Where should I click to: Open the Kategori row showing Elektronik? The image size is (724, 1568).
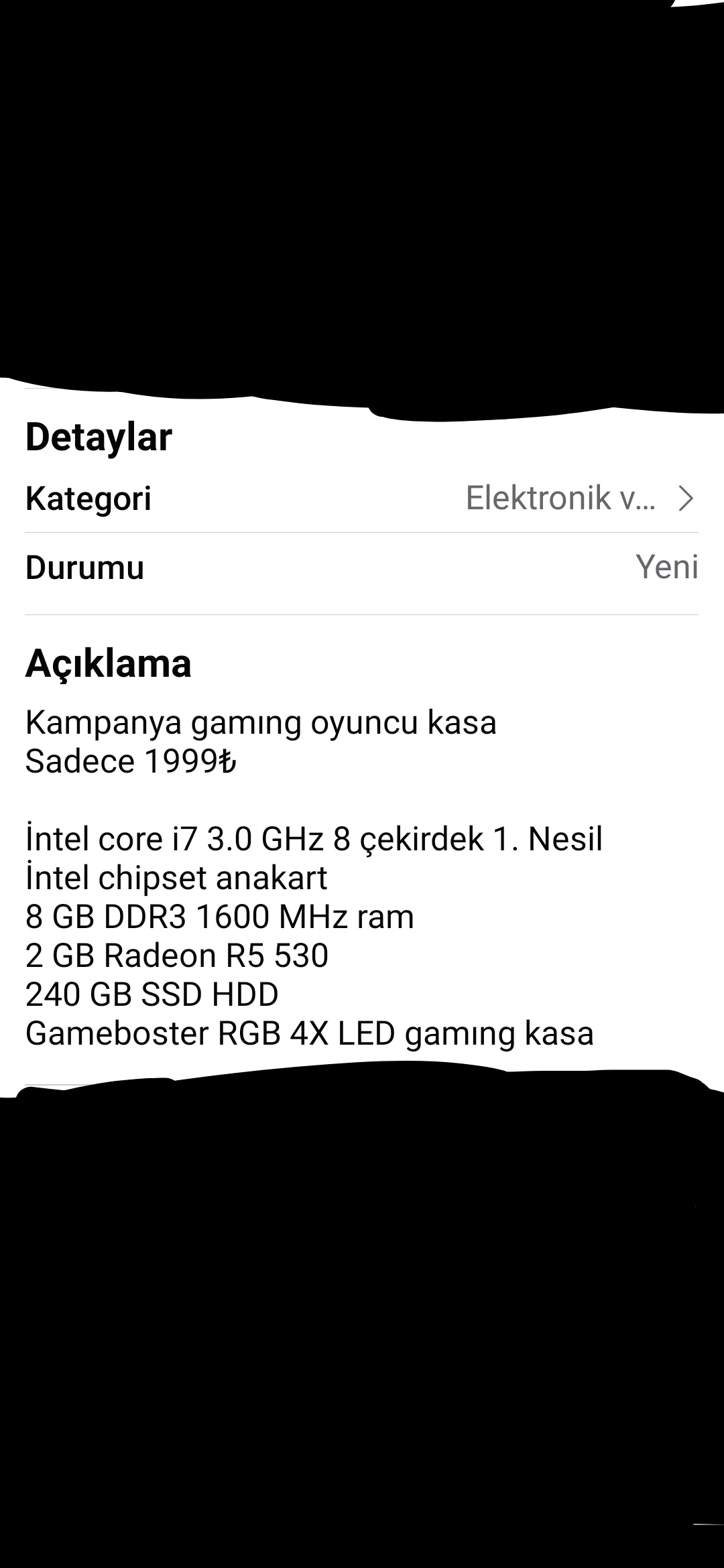click(x=581, y=499)
